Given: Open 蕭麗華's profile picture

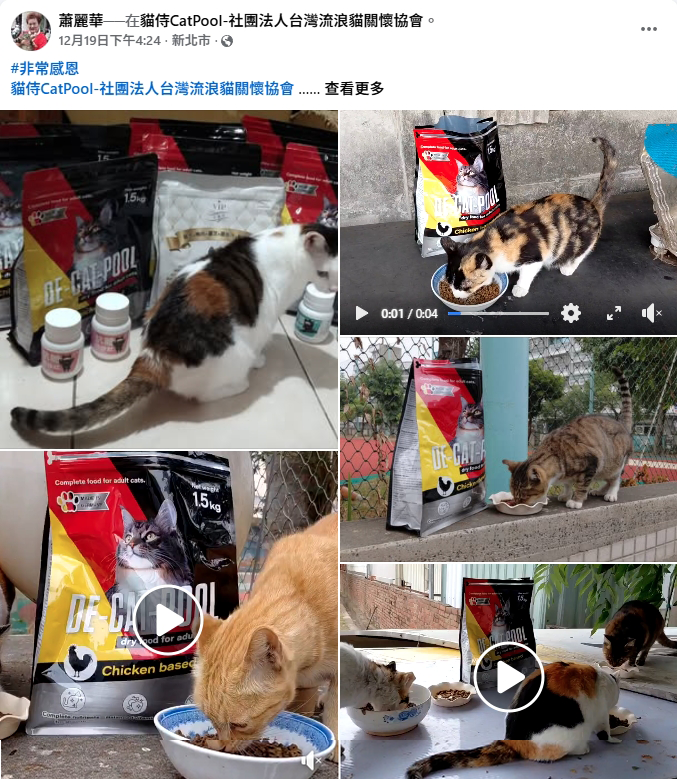Looking at the screenshot, I should (30, 30).
